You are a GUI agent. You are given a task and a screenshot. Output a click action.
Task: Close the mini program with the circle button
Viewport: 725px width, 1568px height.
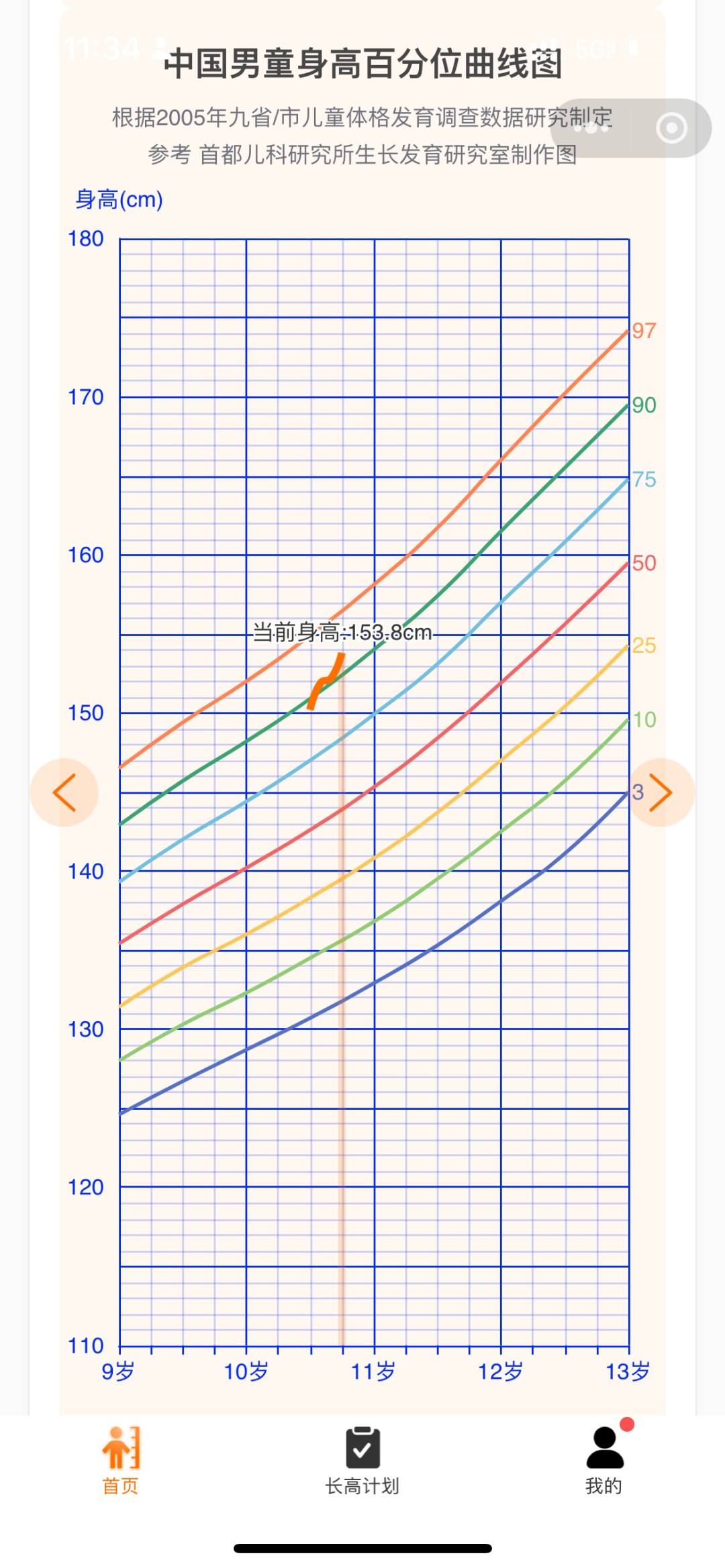(672, 128)
